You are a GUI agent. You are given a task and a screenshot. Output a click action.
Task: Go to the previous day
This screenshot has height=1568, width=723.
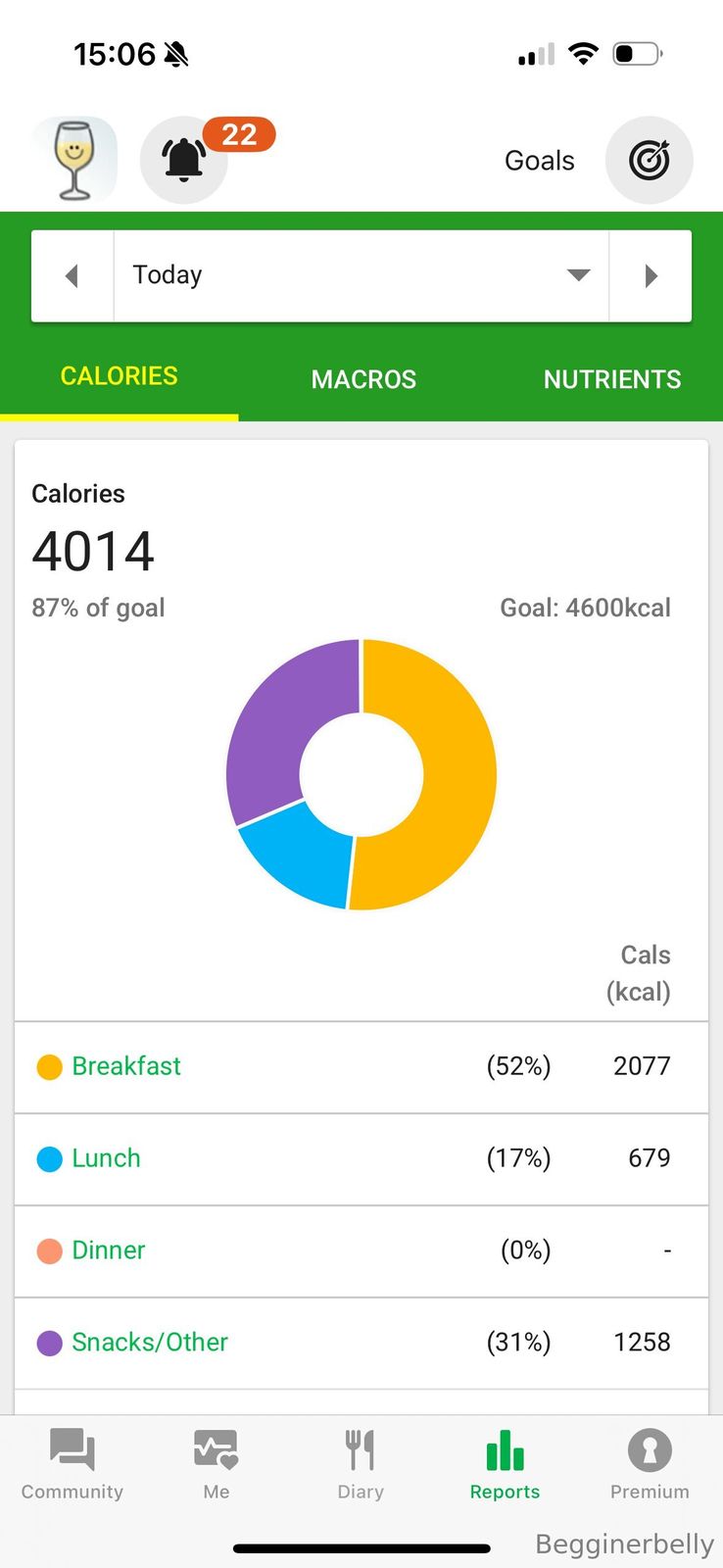coord(72,276)
